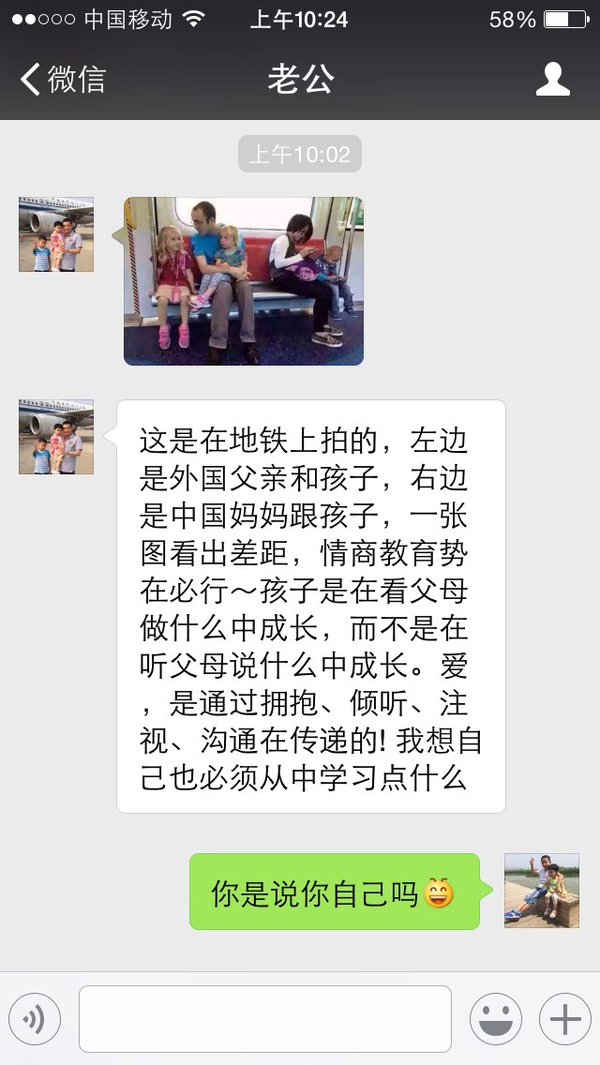600x1065 pixels.
Task: Open the subway photo sent in chat
Action: 244,281
